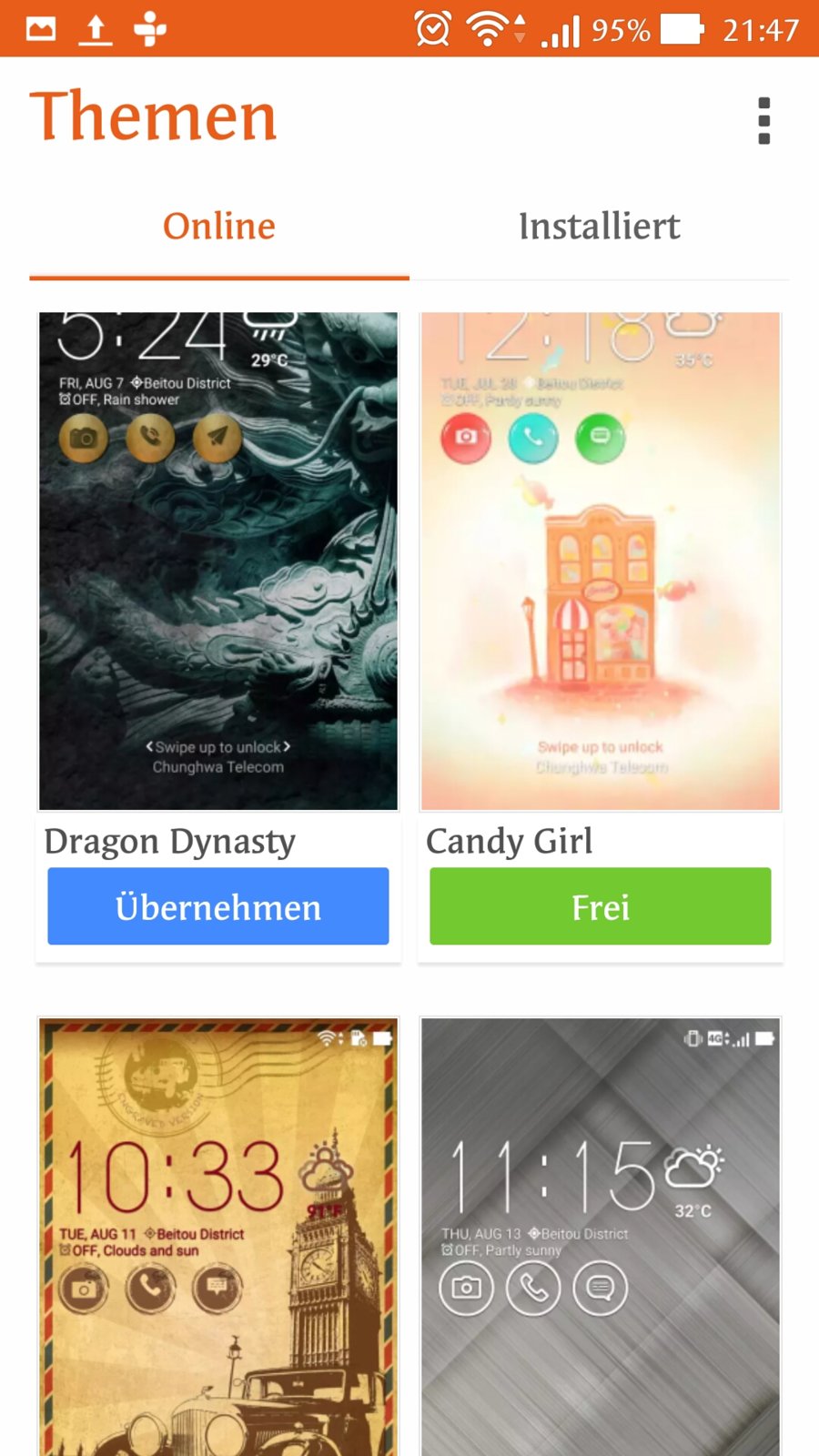Open the overflow menu
Image resolution: width=819 pixels, height=1456 pixels.
pyautogui.click(x=763, y=120)
